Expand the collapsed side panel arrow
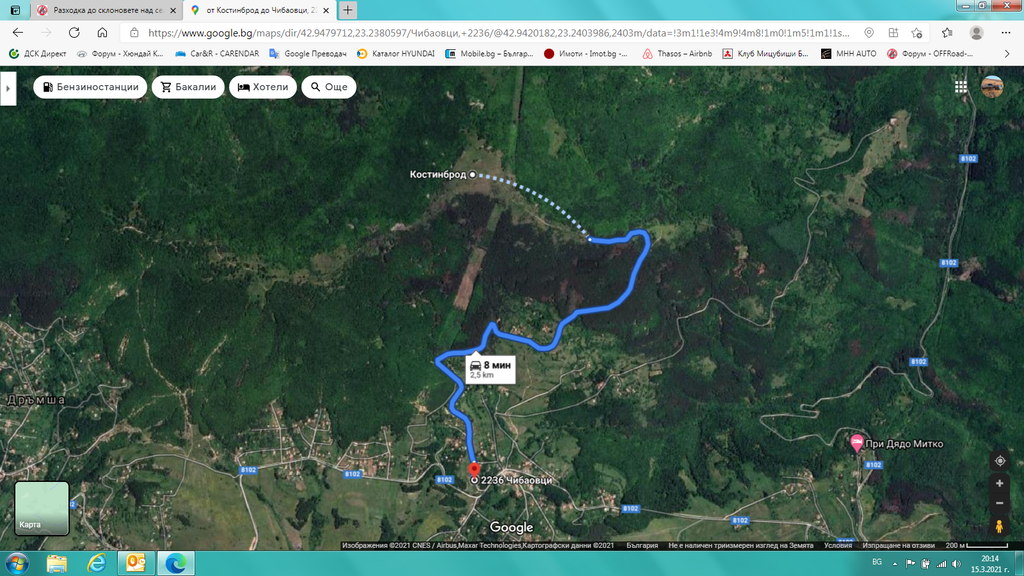Screen dimensions: 1024x576 coord(7,88)
